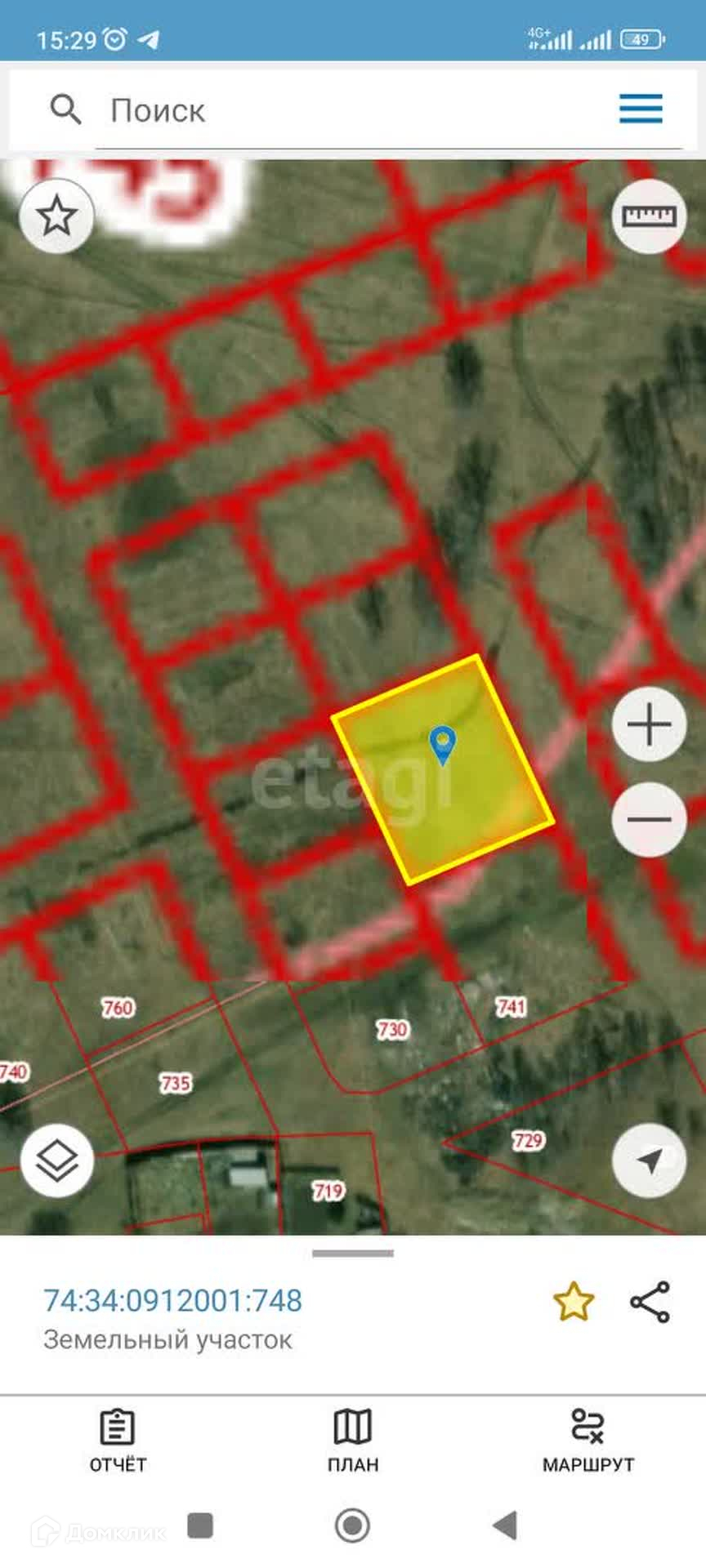
Task: Go back with system back button
Action: 505,1525
